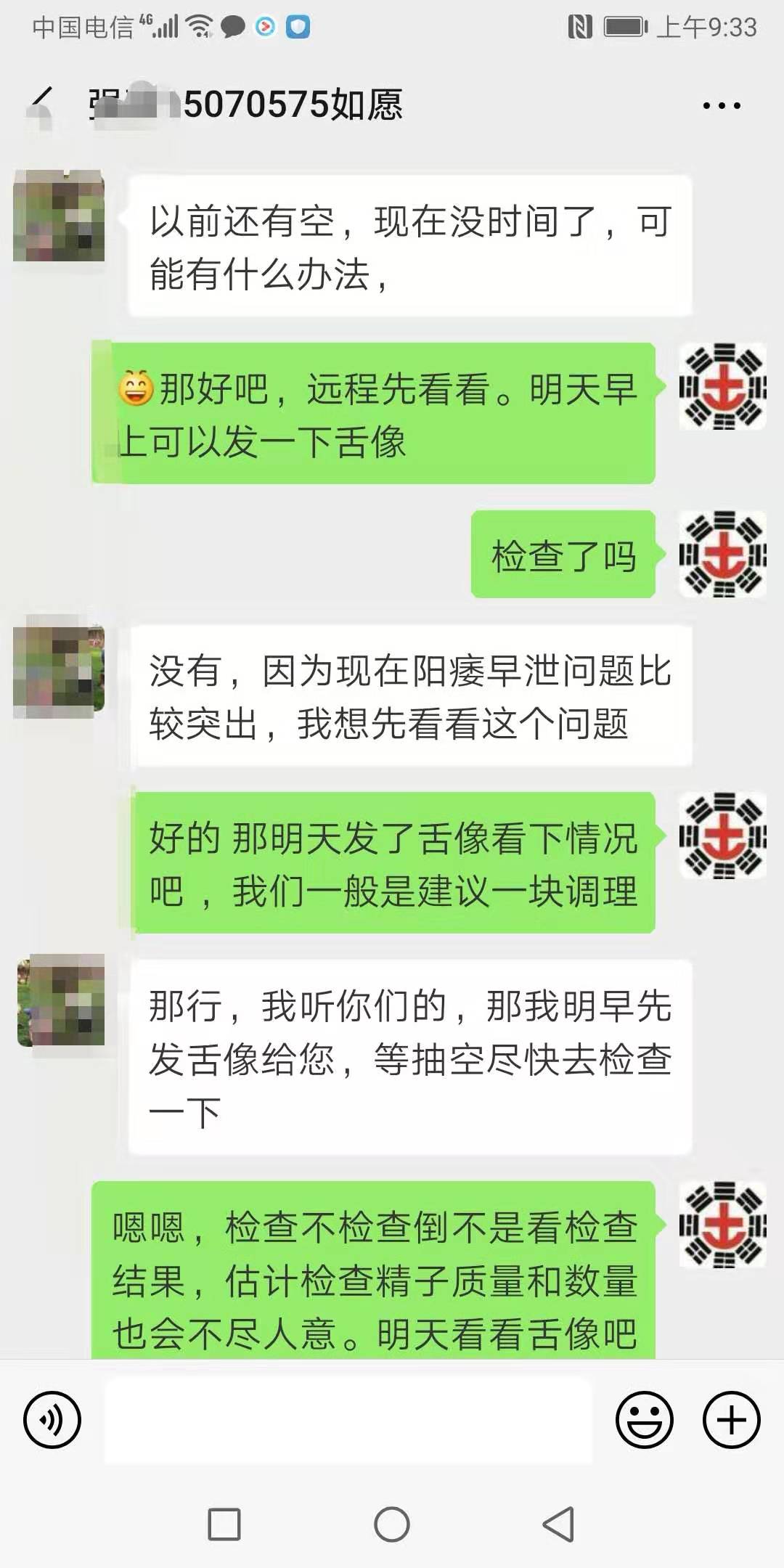This screenshot has height=1568, width=784.
Task: Open the three-dot chat info menu
Action: click(722, 106)
